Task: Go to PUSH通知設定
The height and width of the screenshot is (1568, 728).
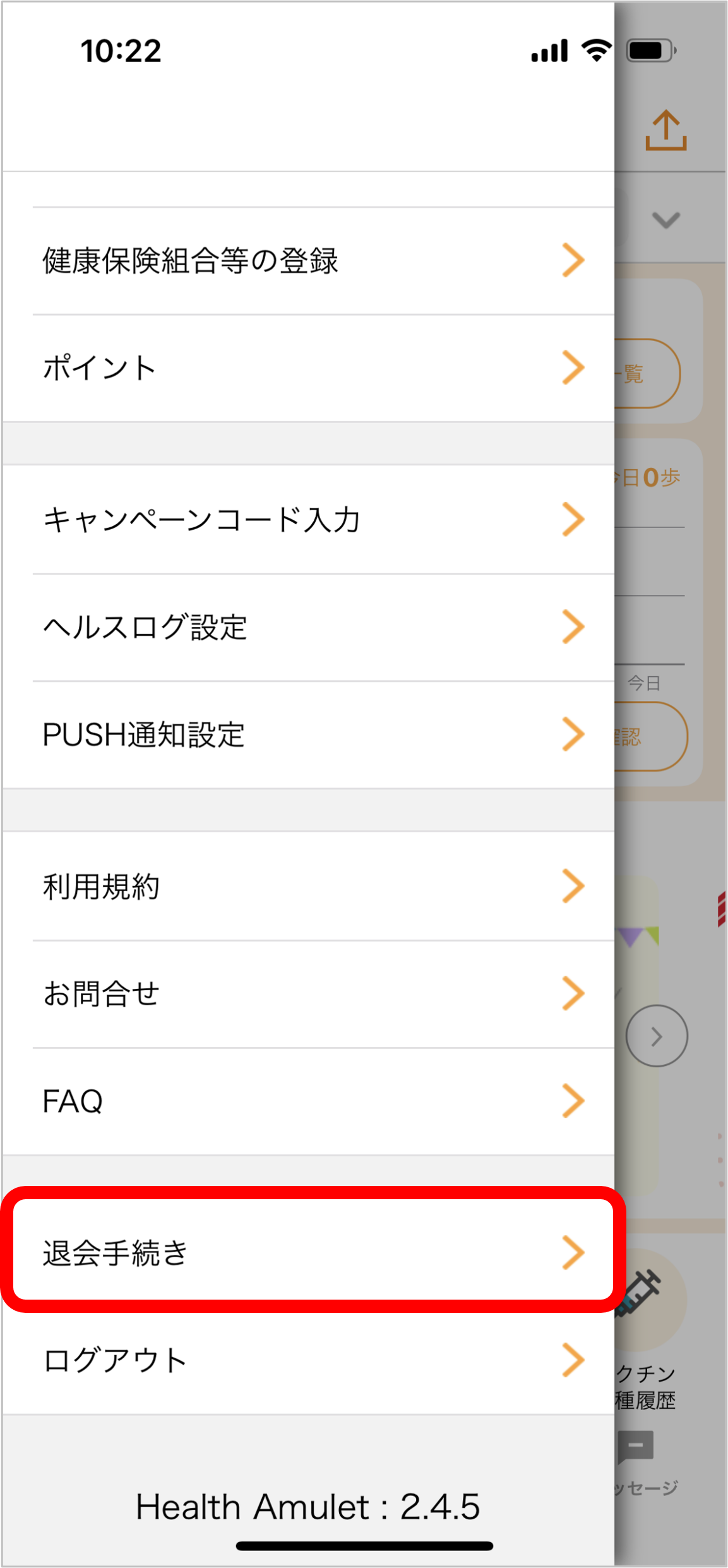Action: coord(308,735)
